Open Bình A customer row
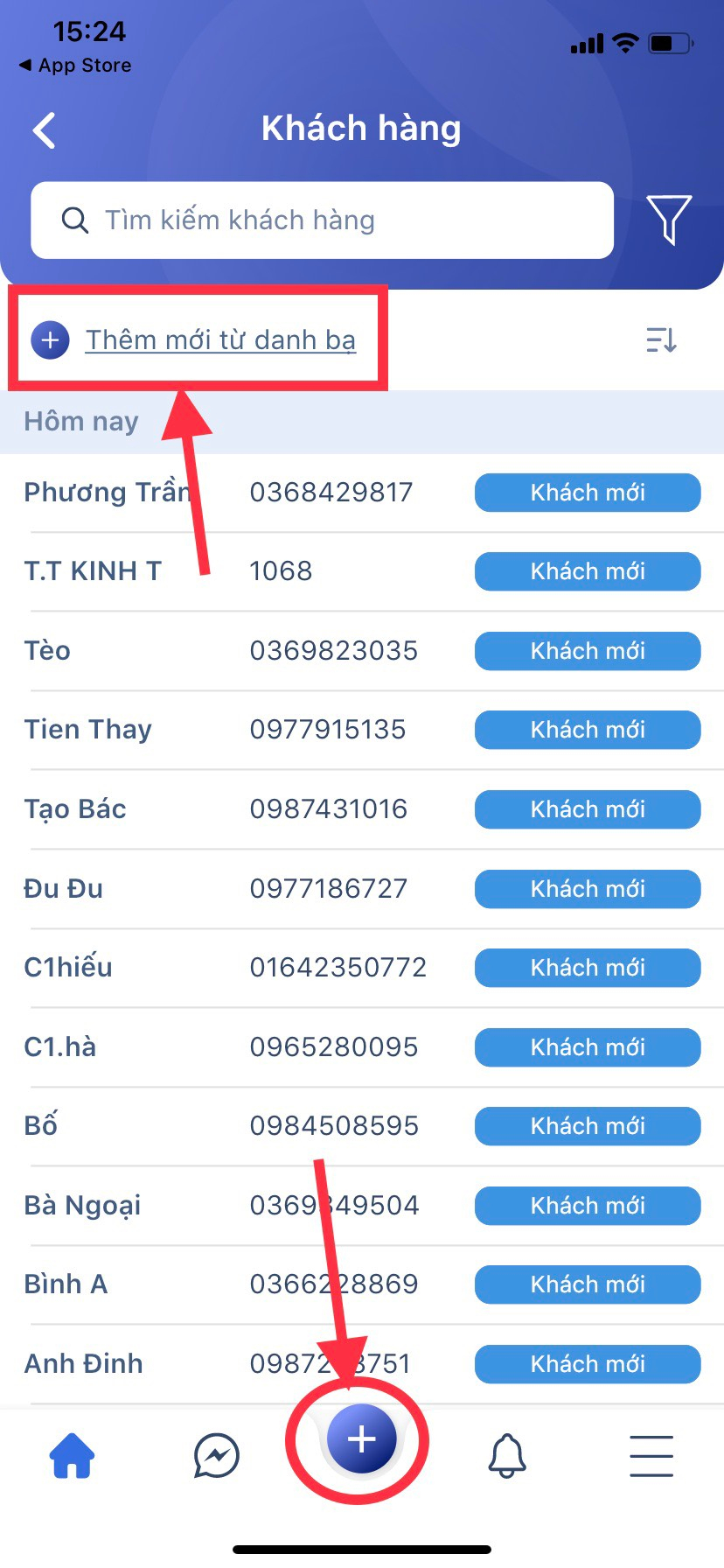The image size is (724, 1568). (x=362, y=1284)
